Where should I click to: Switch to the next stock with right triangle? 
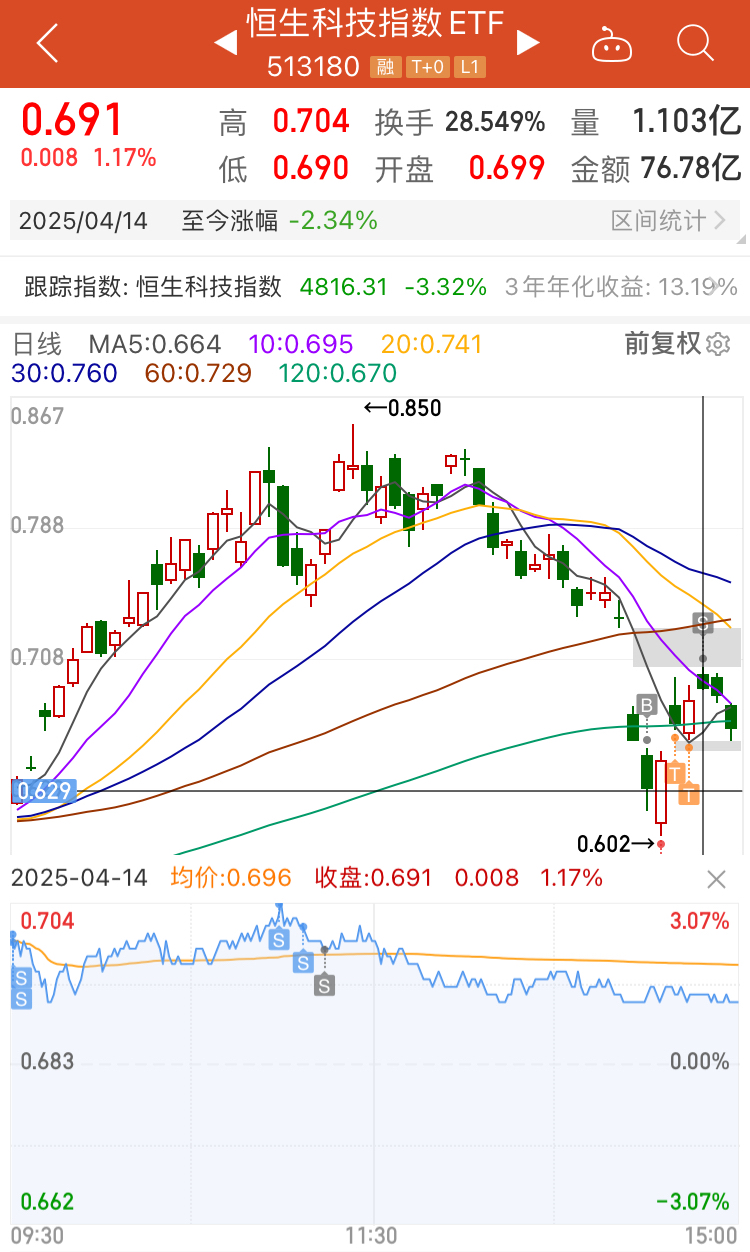click(x=528, y=43)
